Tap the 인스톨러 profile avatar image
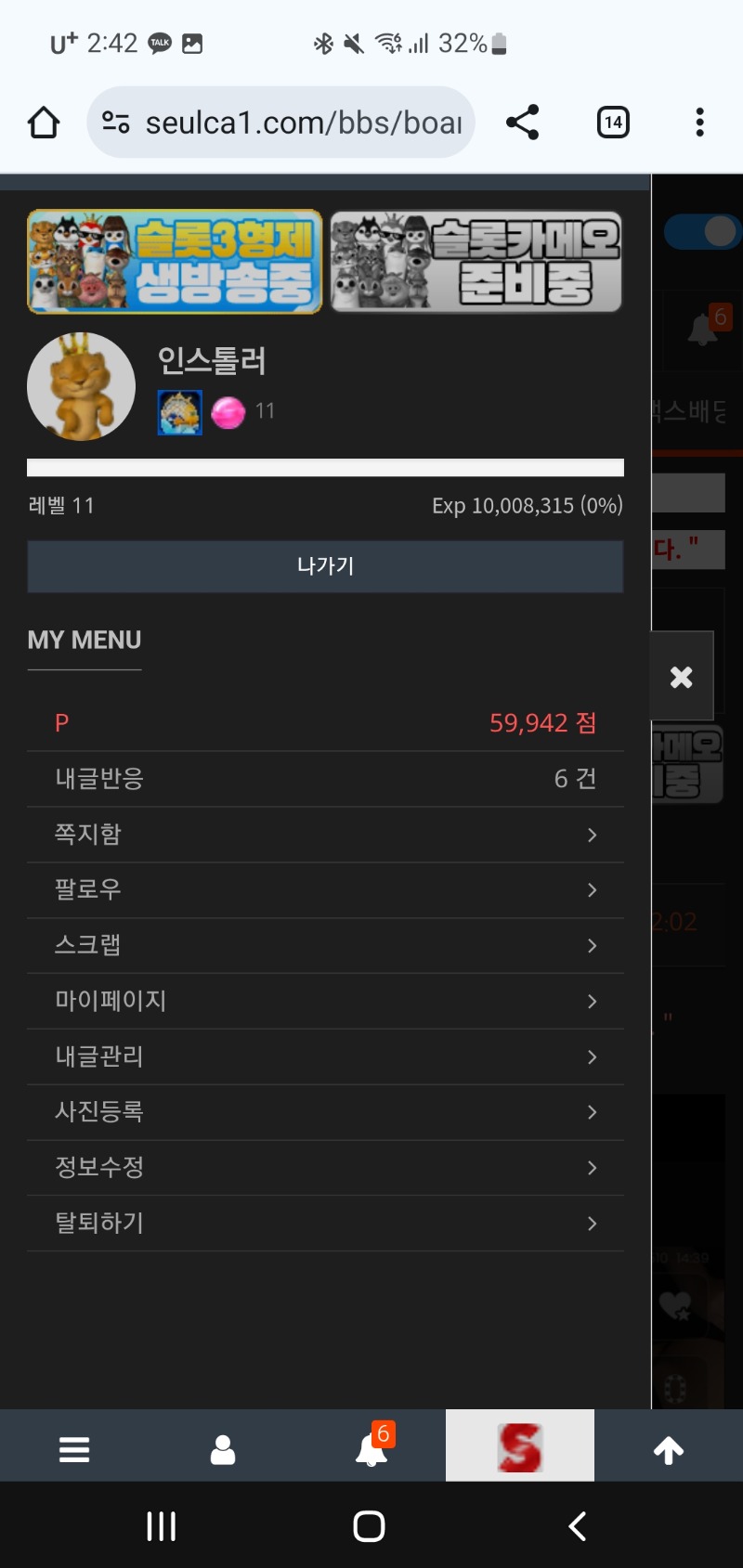This screenshot has width=743, height=1568. [x=81, y=385]
